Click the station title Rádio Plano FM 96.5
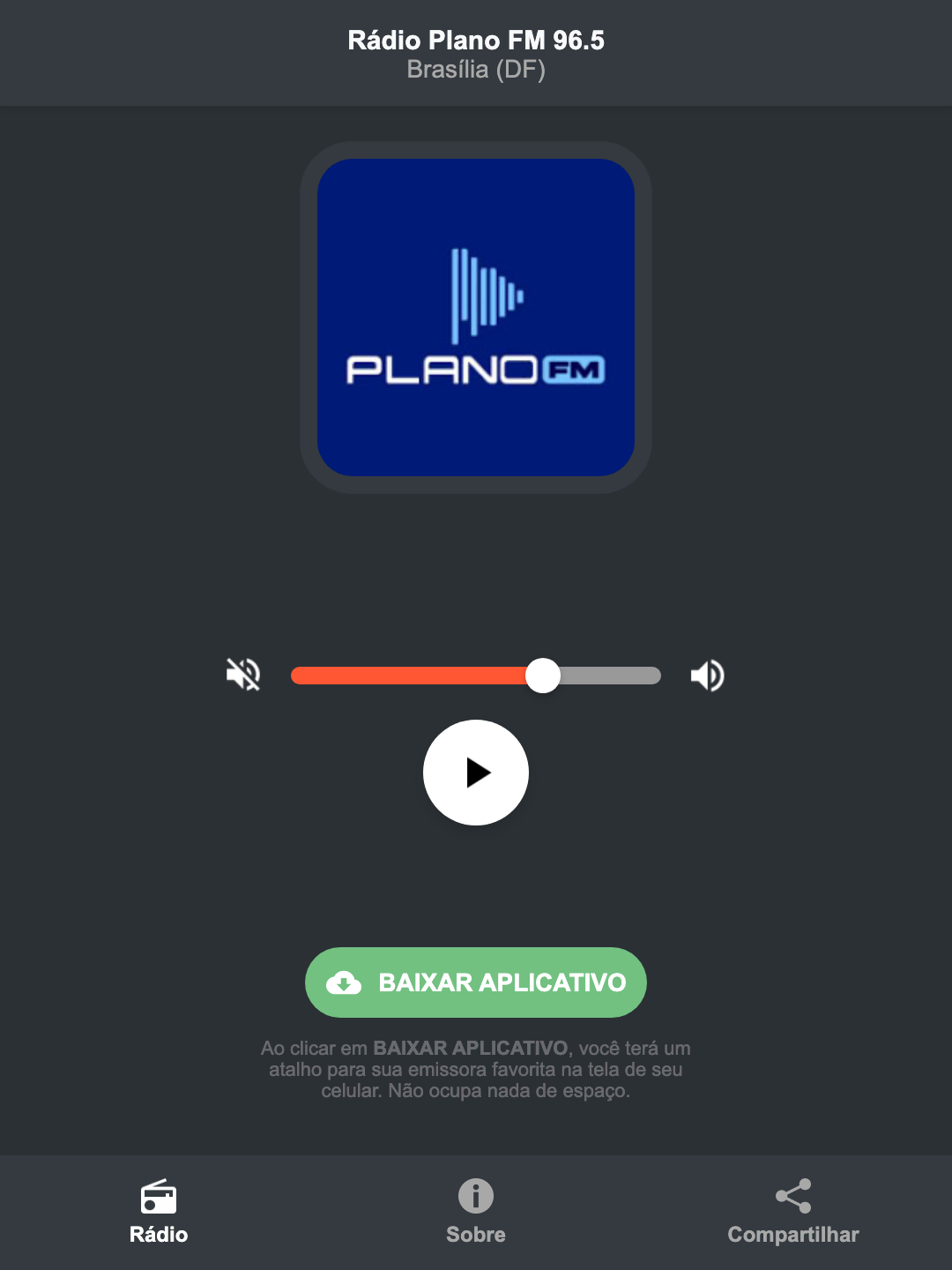This screenshot has height=1270, width=952. click(x=475, y=40)
